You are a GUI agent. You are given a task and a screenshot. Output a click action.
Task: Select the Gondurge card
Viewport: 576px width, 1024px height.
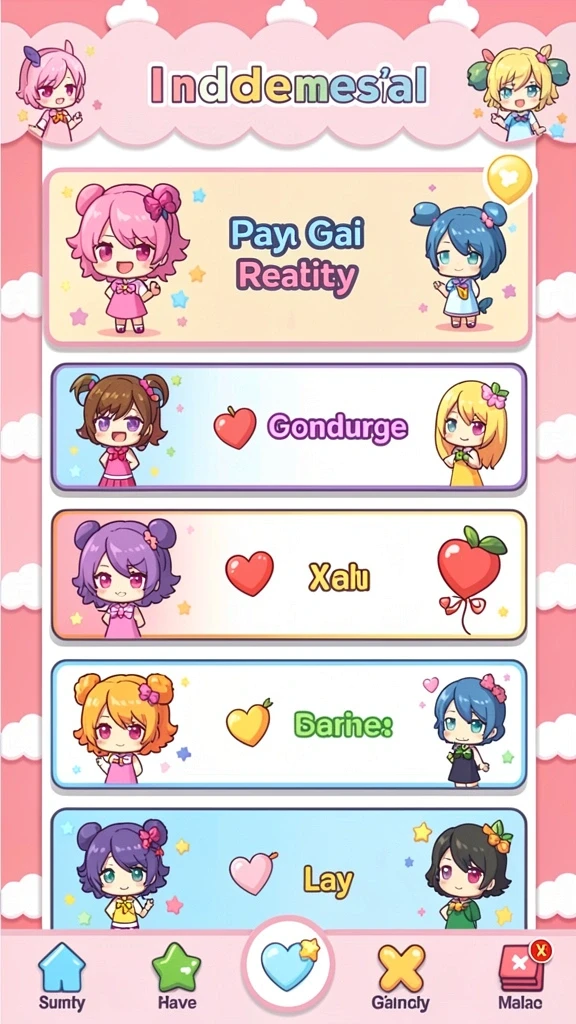(289, 427)
